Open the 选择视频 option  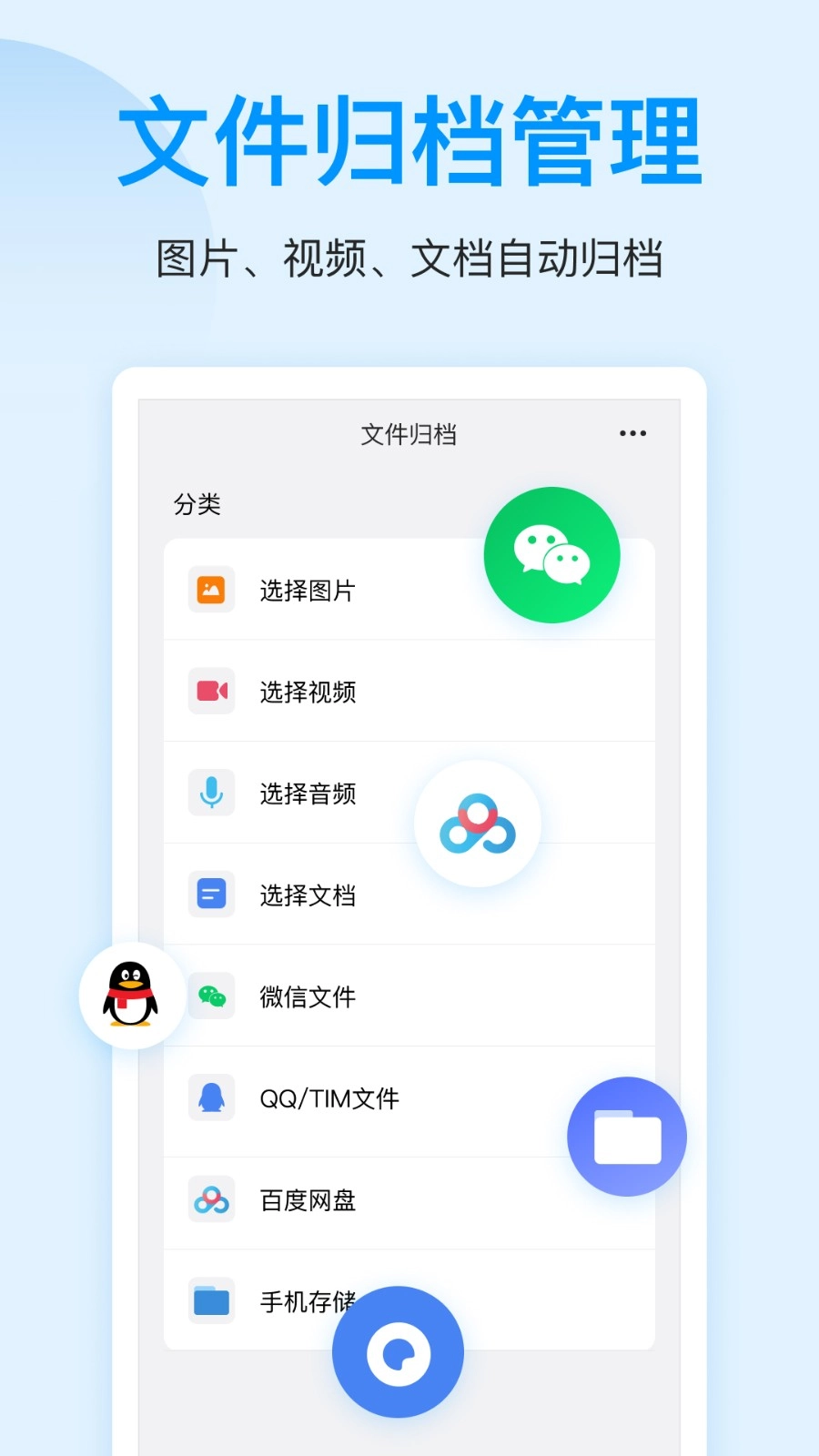point(308,692)
